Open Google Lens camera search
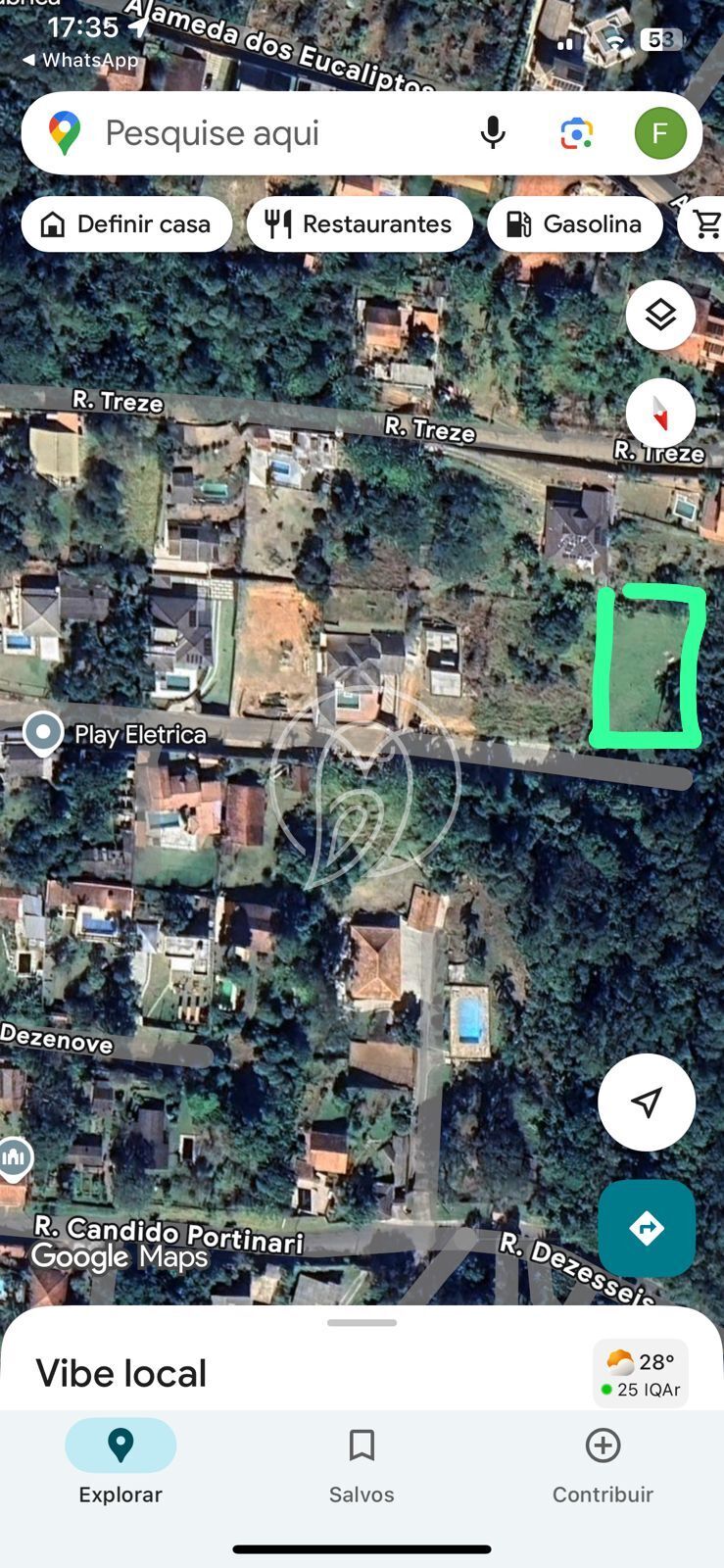Viewport: 724px width, 1568px height. pos(576,133)
